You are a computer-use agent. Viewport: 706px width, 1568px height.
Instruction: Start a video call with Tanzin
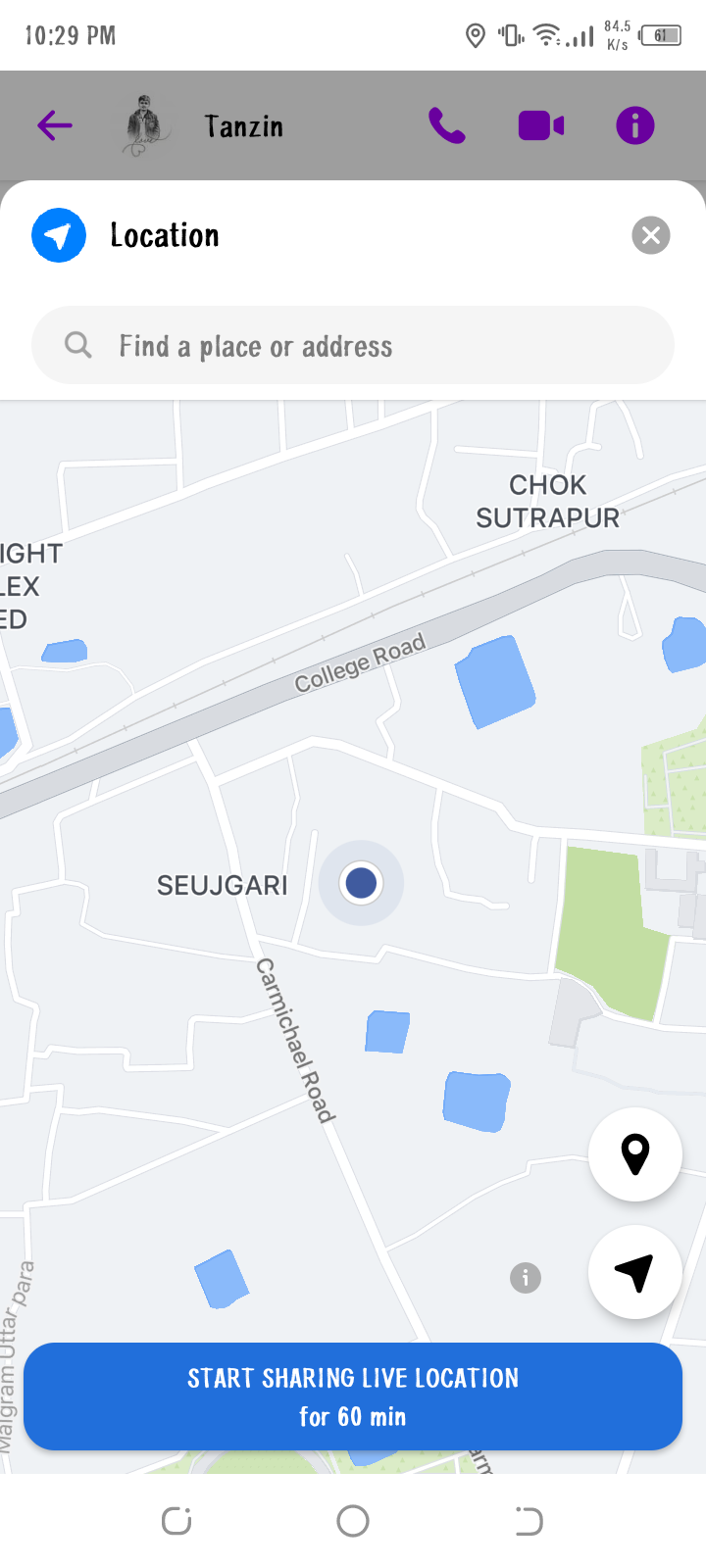(540, 125)
